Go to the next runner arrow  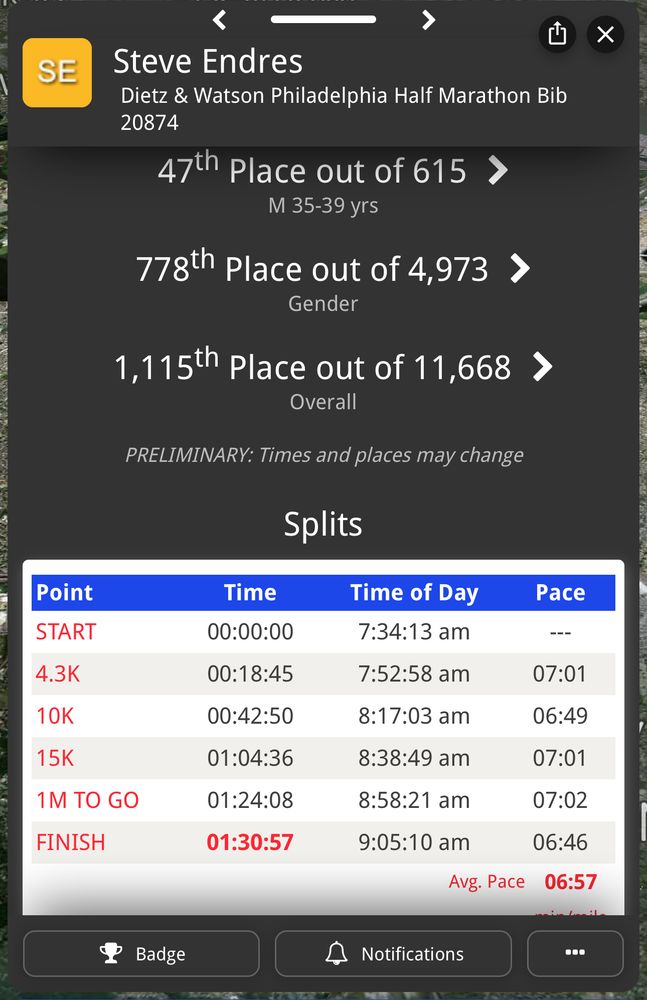click(428, 20)
